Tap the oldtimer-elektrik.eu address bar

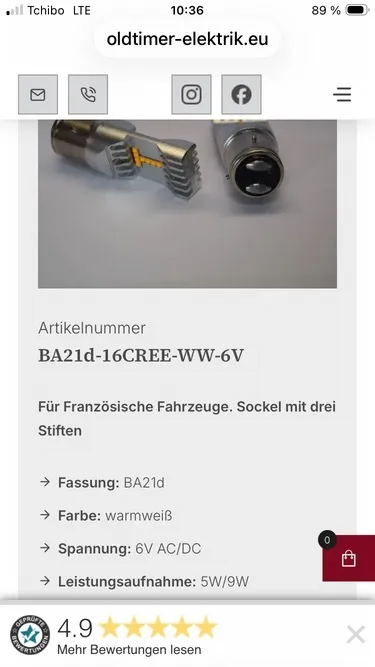coord(188,39)
